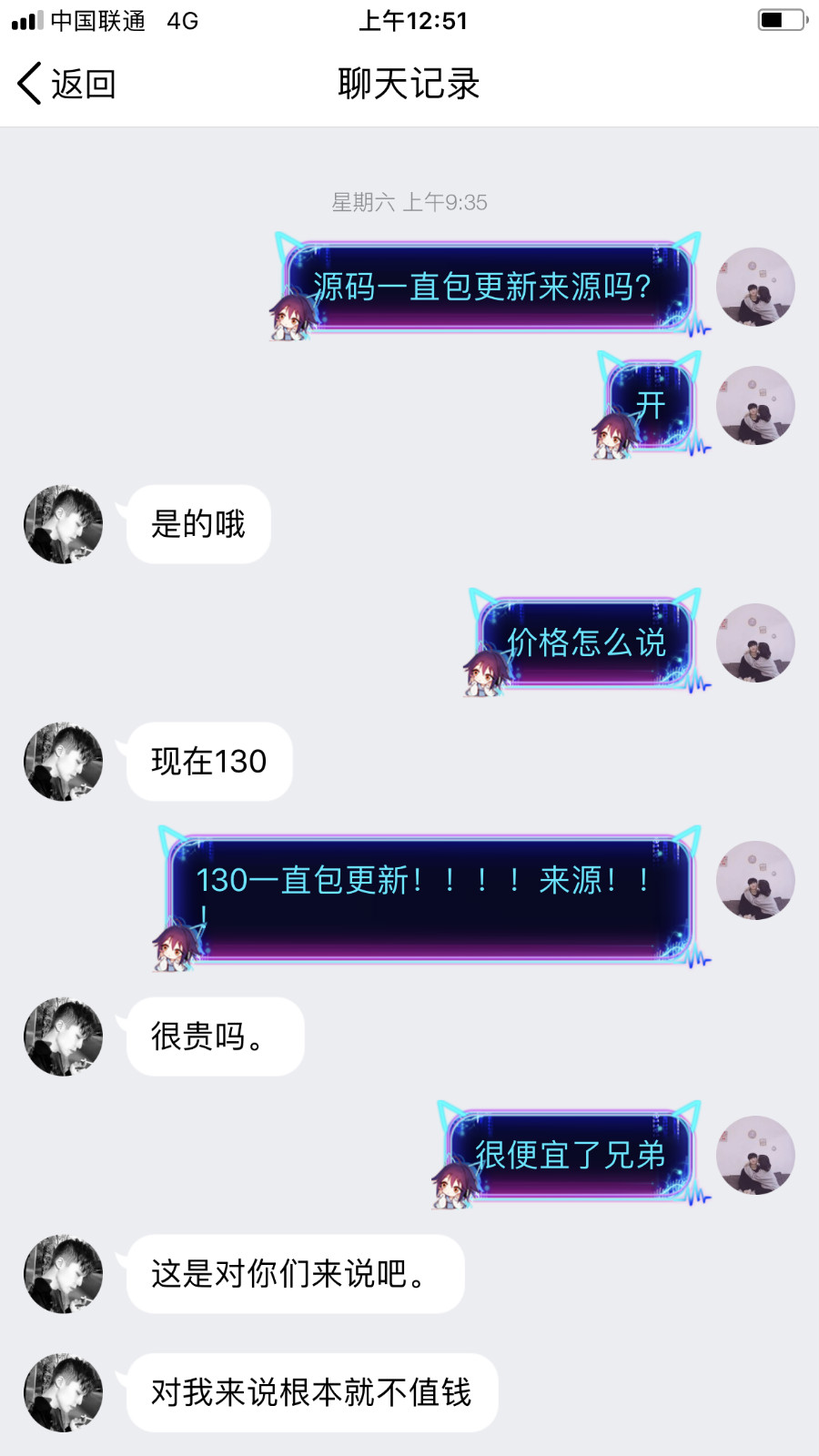Open the avatar beside 是的哦 message
The image size is (819, 1456).
(63, 524)
